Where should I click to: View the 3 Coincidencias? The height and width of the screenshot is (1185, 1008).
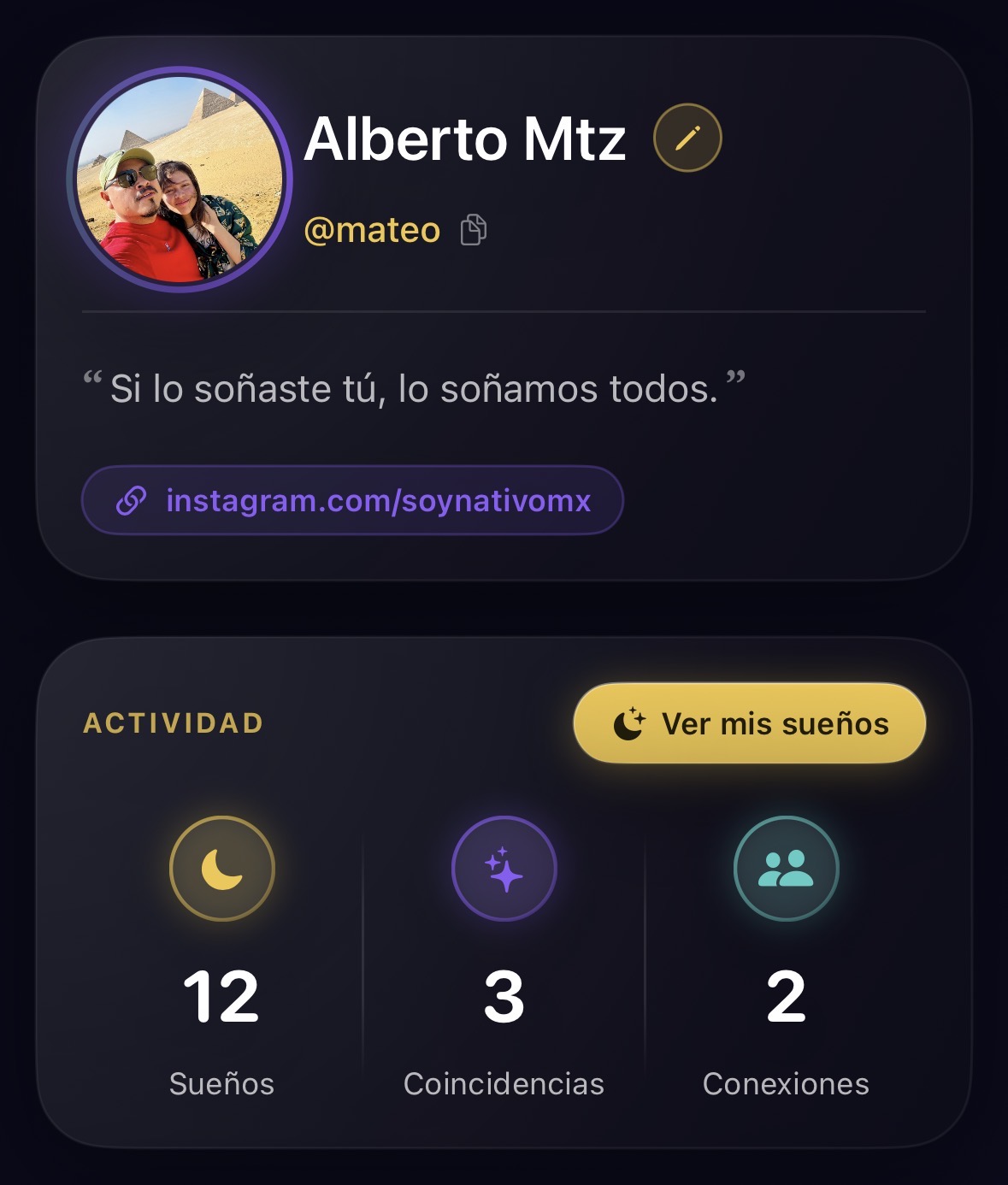click(504, 958)
